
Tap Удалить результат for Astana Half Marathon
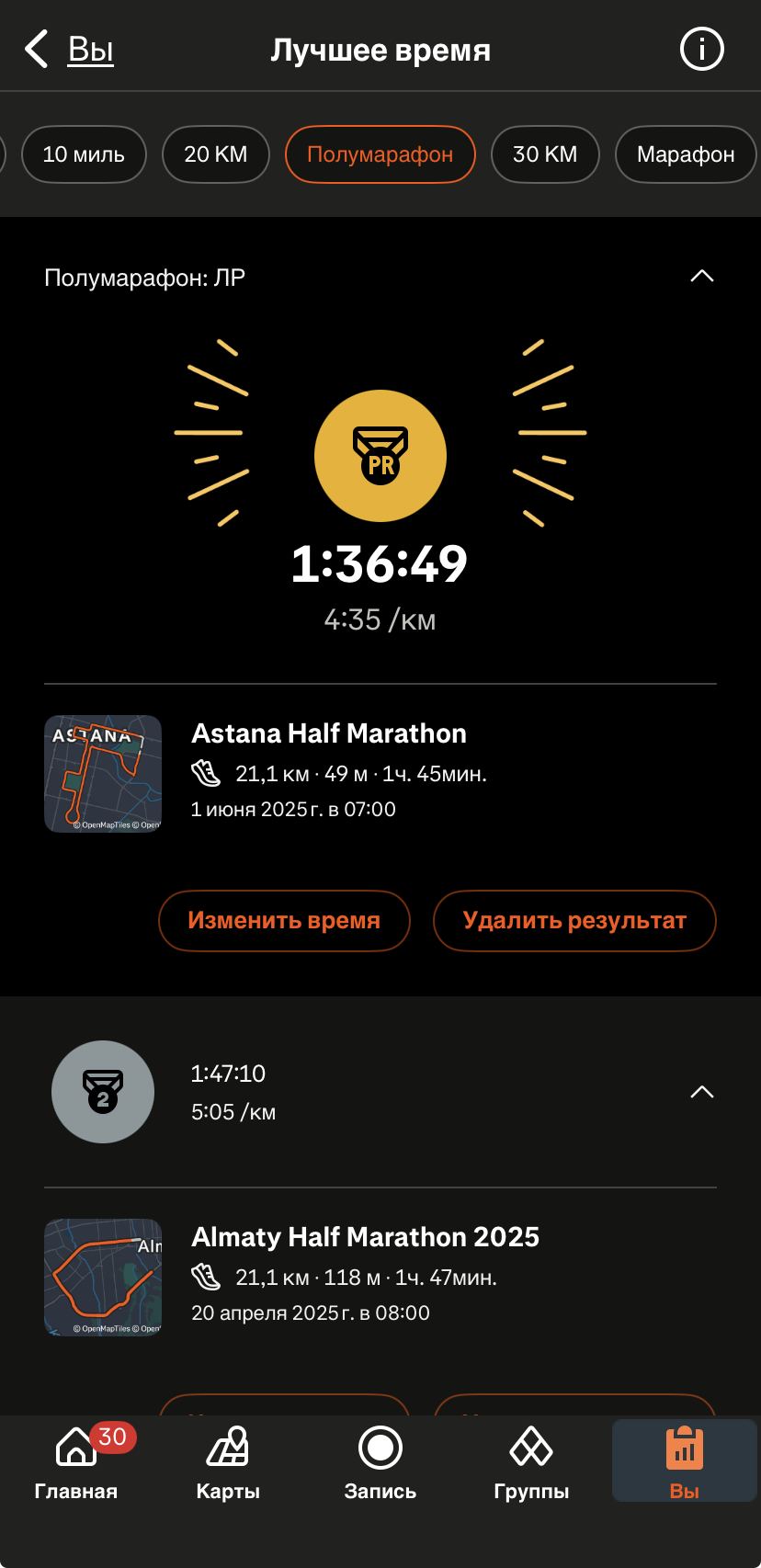point(574,921)
